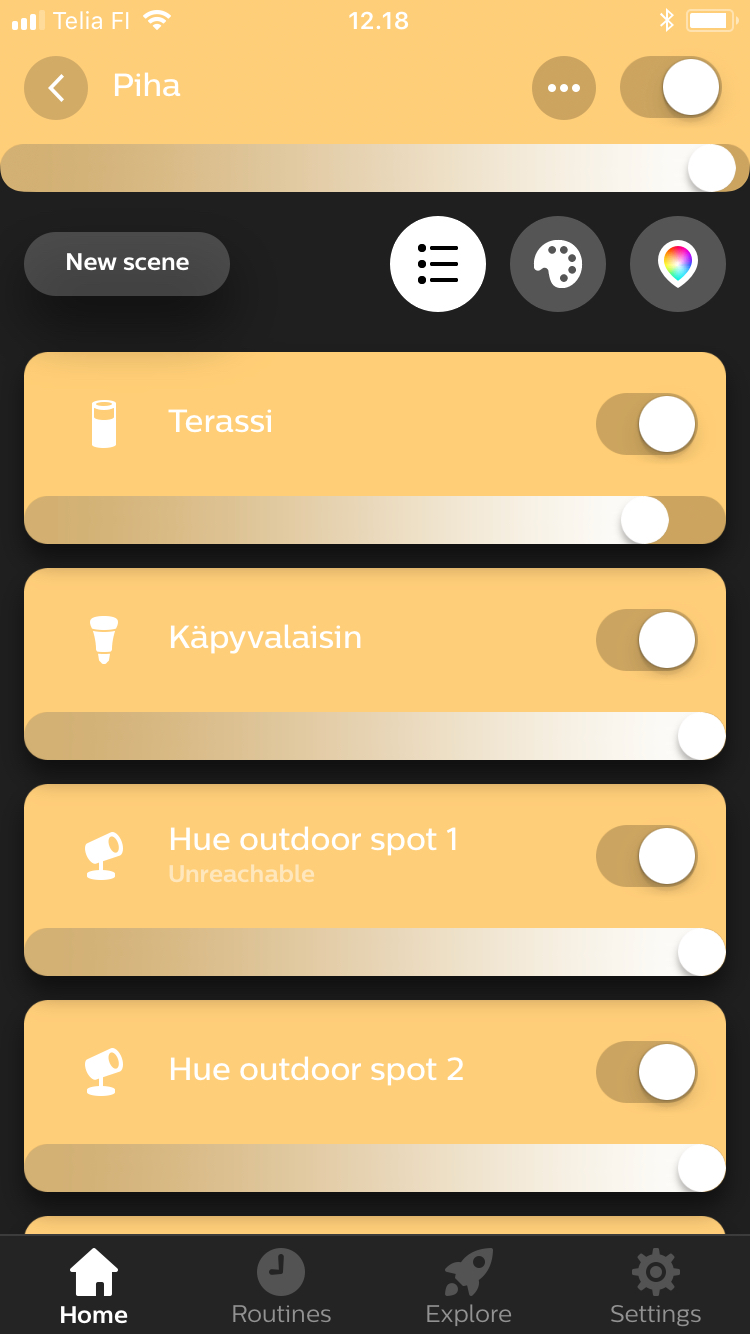Open the color picker view
Image resolution: width=750 pixels, height=1334 pixels.
pyautogui.click(x=678, y=264)
